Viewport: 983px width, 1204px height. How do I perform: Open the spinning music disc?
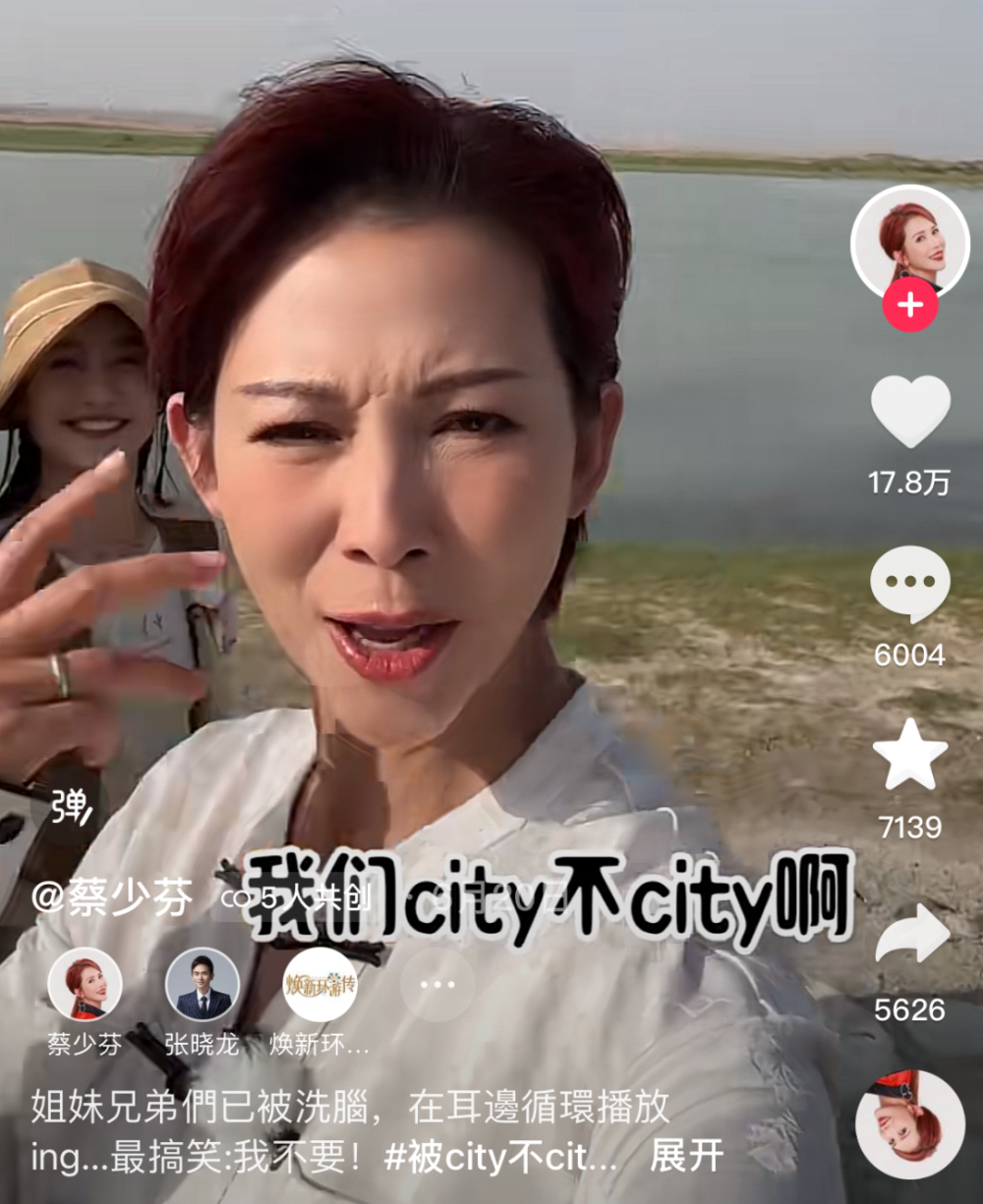point(910,1124)
